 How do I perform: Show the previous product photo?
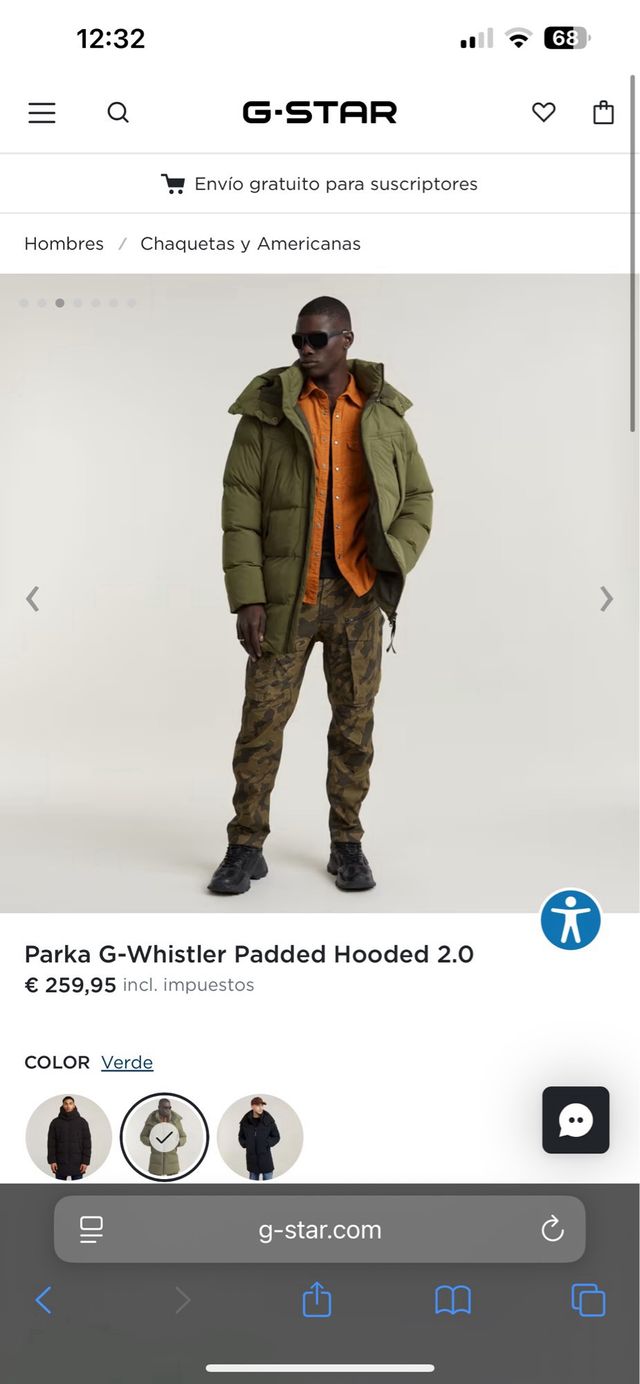click(33, 598)
